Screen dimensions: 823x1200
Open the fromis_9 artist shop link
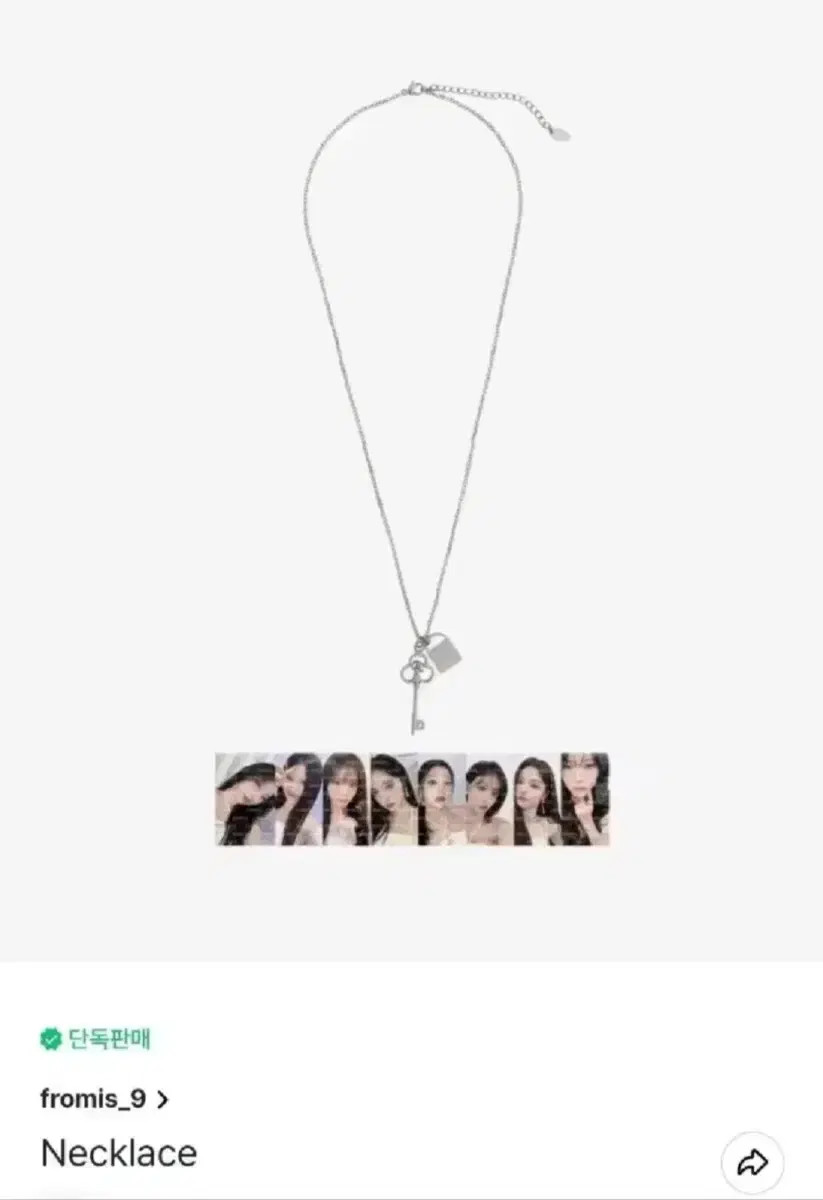tap(104, 1099)
